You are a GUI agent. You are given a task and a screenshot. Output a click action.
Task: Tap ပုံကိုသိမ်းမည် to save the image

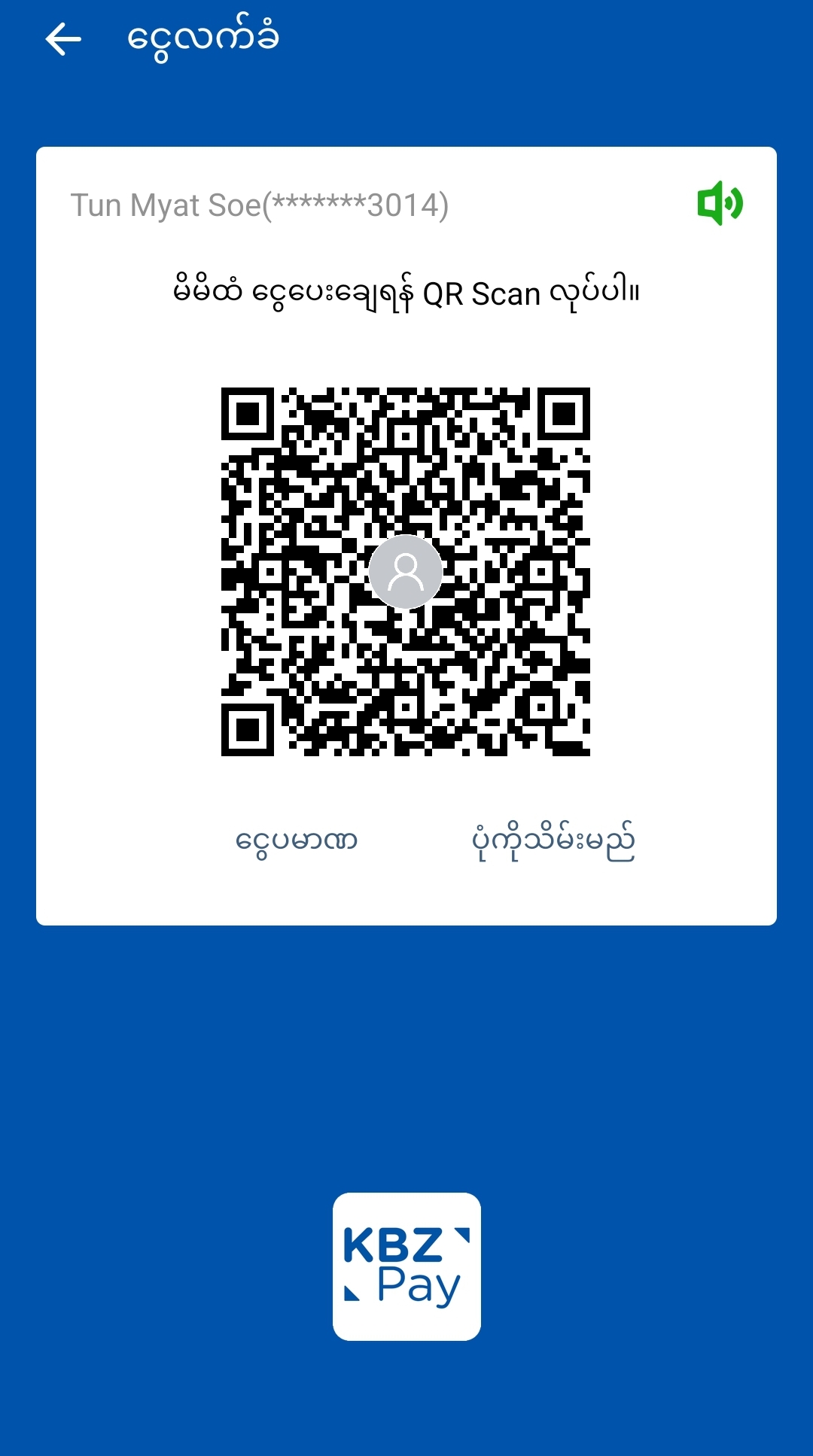point(553,840)
